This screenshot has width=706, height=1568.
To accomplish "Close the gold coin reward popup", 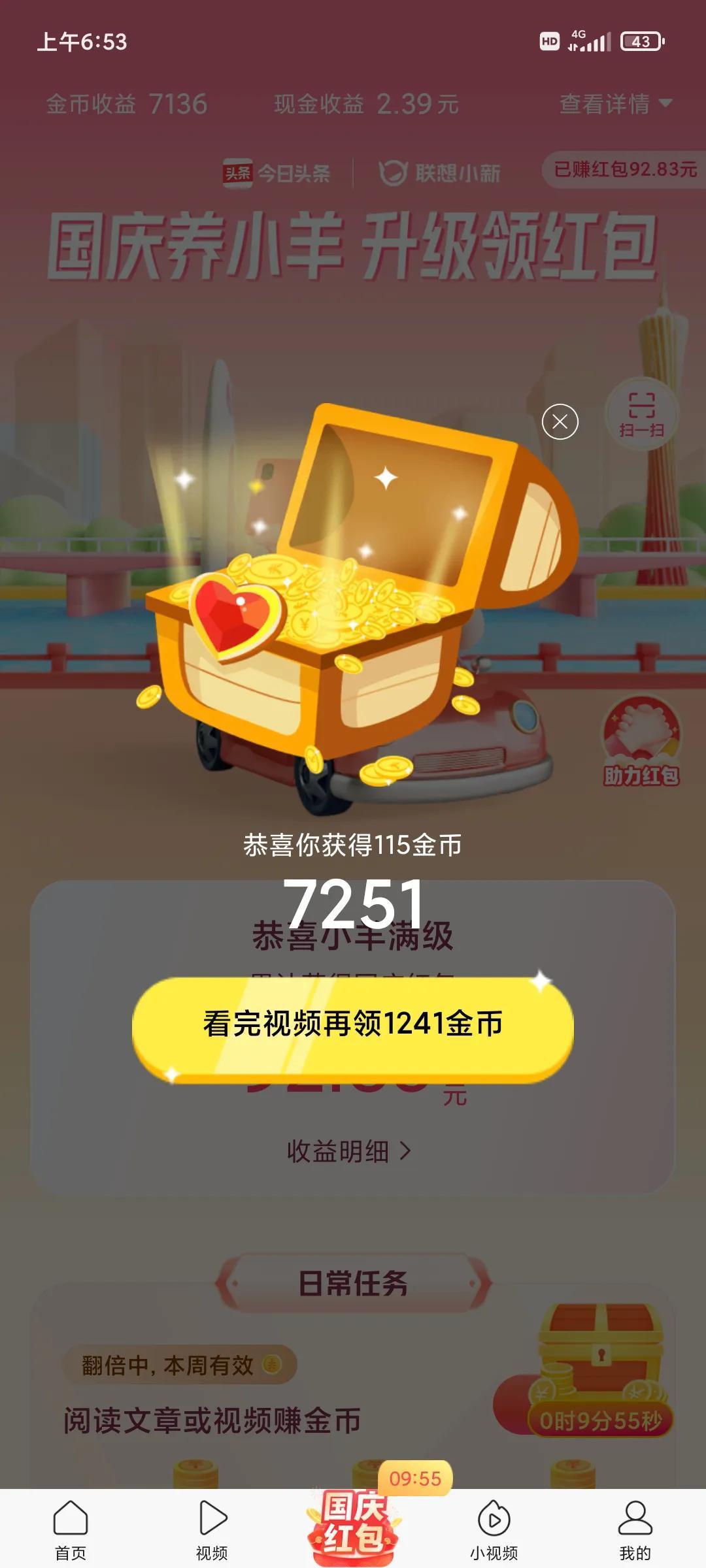I will point(560,422).
